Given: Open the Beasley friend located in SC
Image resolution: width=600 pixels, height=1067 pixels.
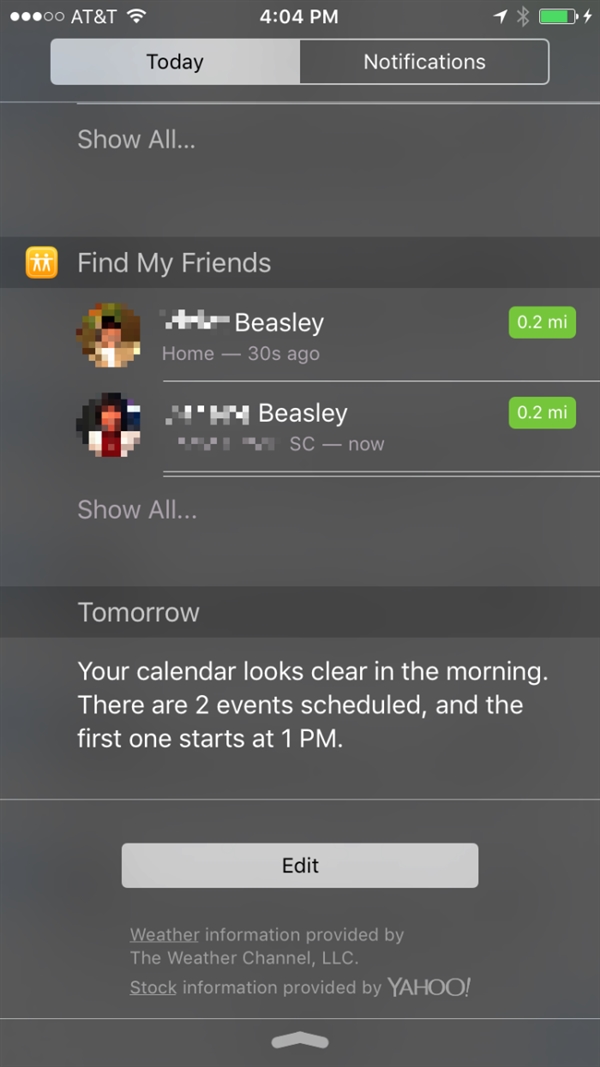Looking at the screenshot, I should pos(300,426).
